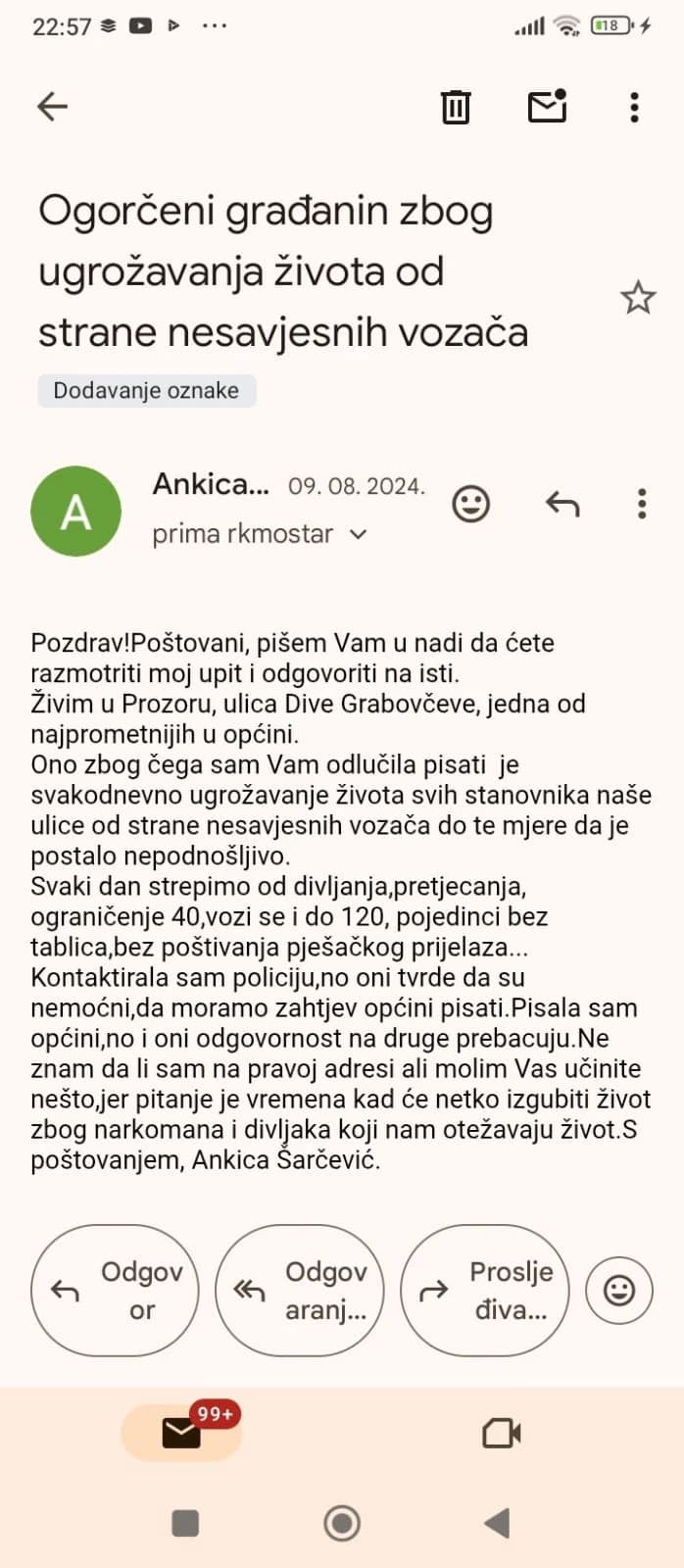684x1568 pixels.
Task: Tap the reply-all button below the email
Action: click(x=299, y=1290)
